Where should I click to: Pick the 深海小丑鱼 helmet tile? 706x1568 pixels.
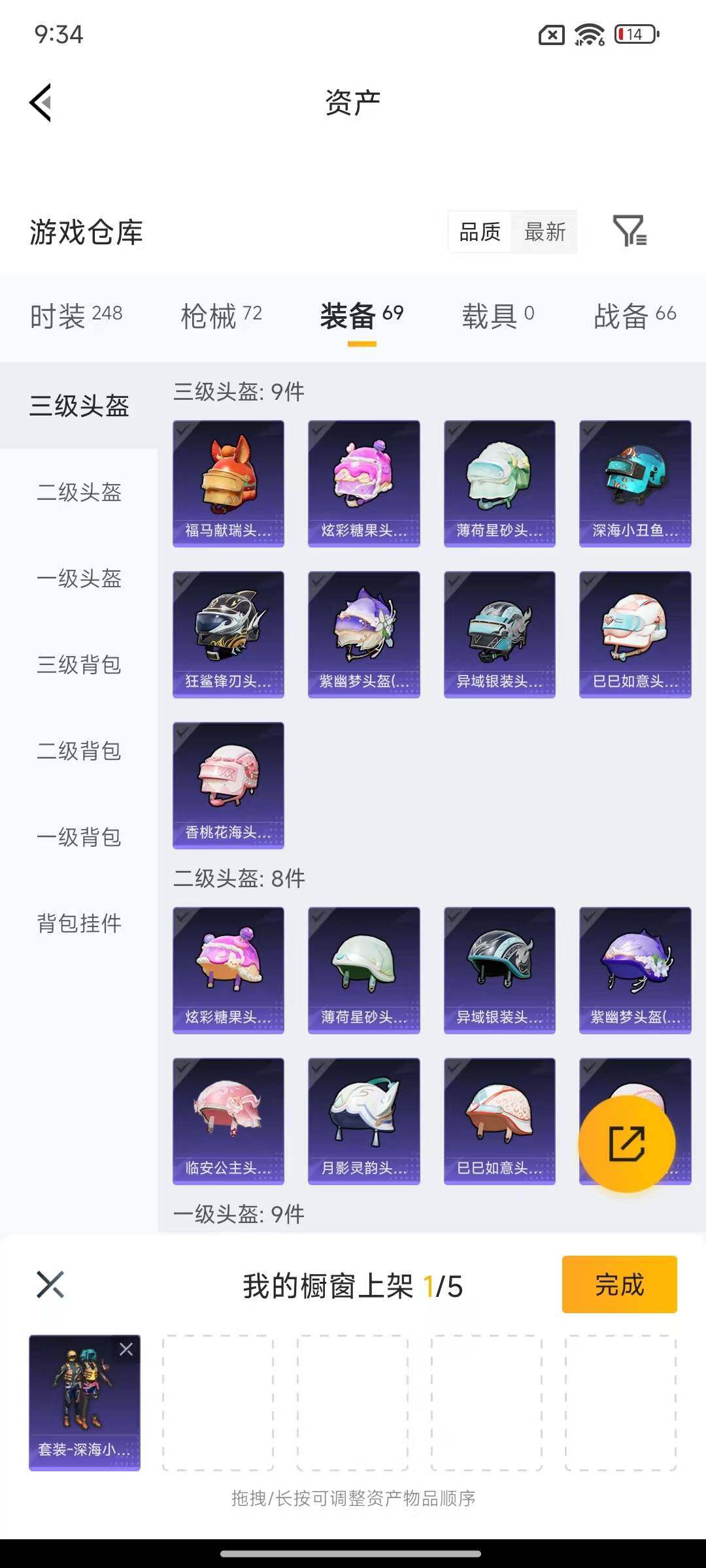tap(635, 483)
